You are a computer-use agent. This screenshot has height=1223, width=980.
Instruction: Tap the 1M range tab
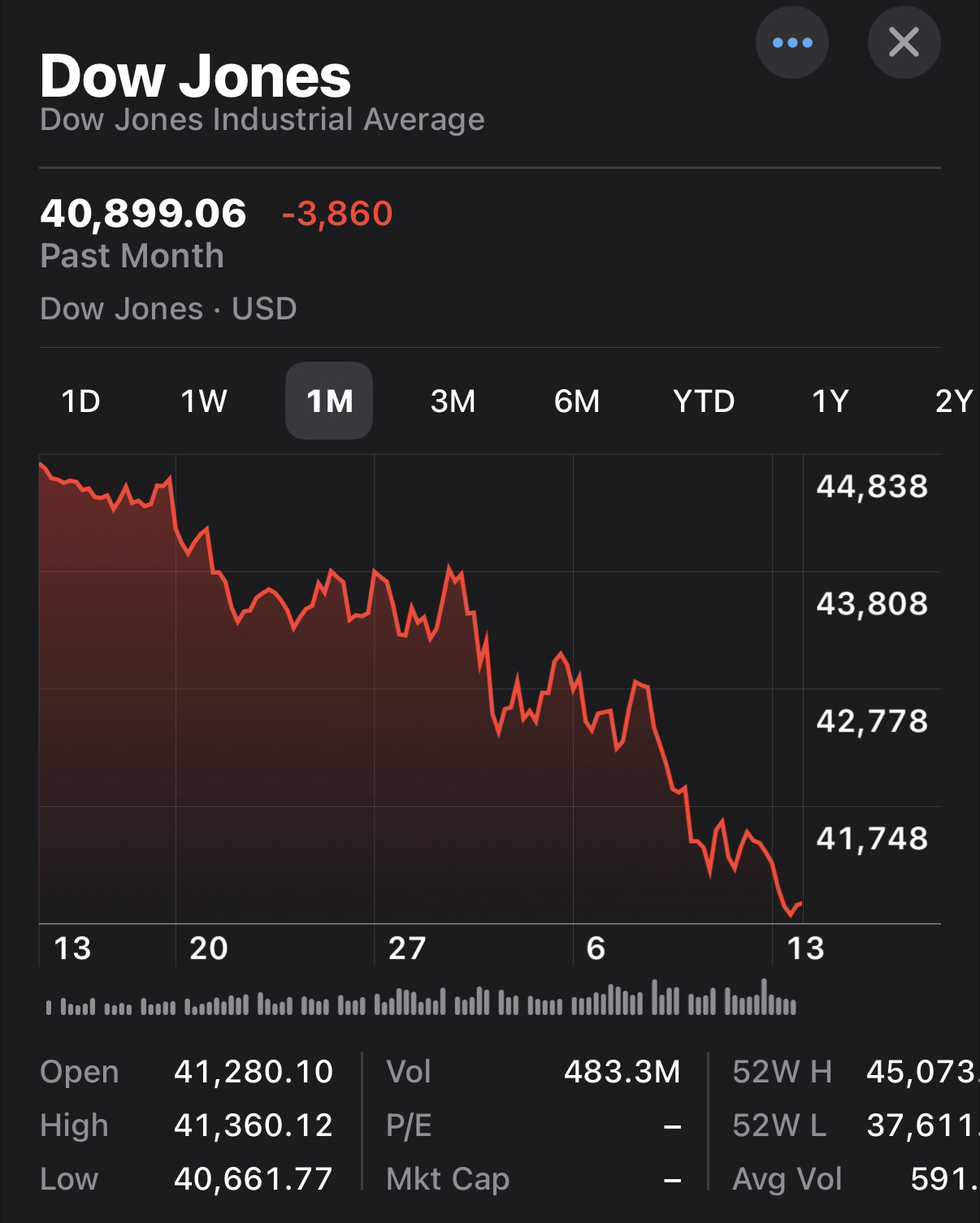pyautogui.click(x=329, y=401)
